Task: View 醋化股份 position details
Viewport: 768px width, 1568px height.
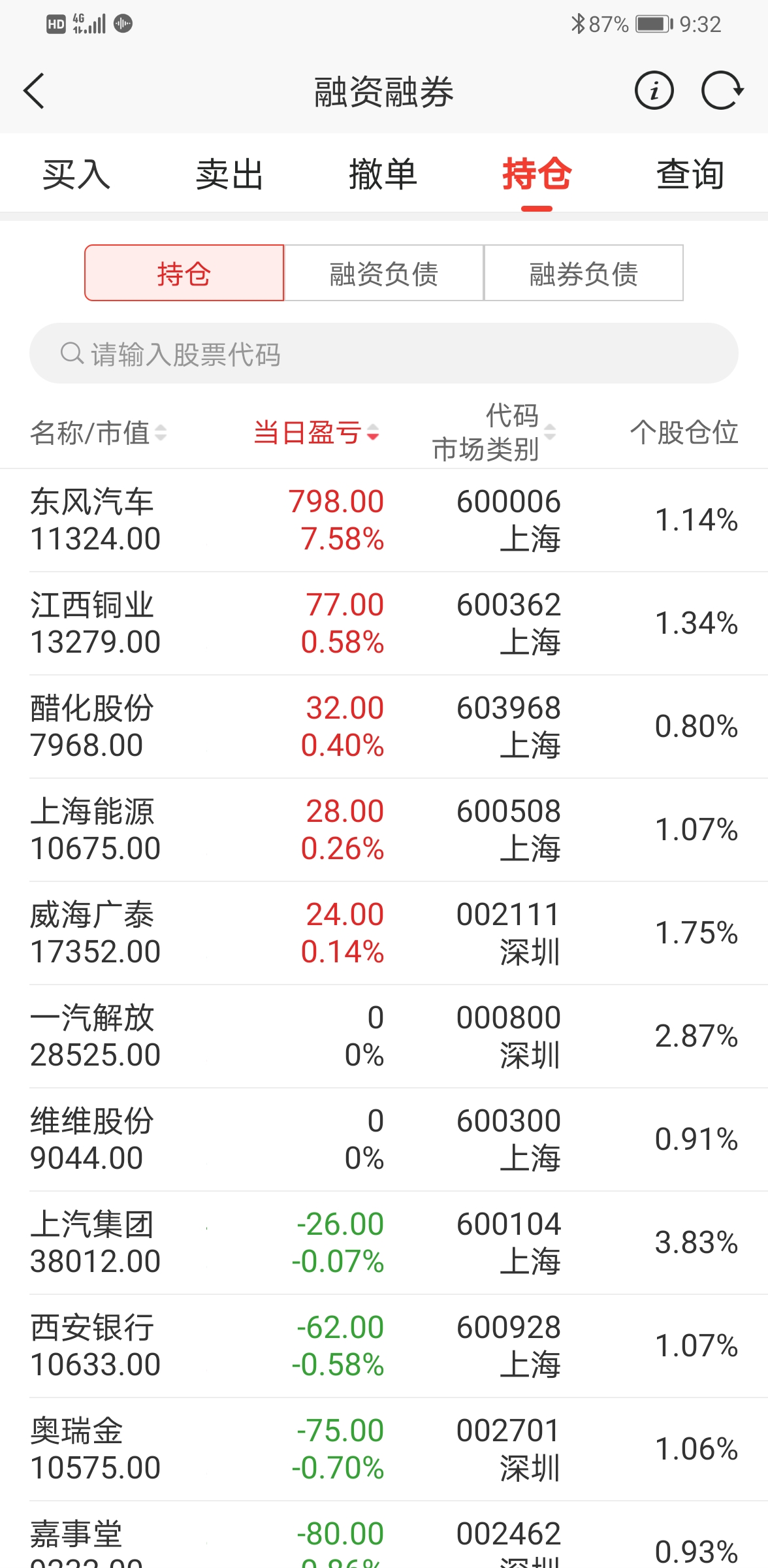Action: point(384,727)
